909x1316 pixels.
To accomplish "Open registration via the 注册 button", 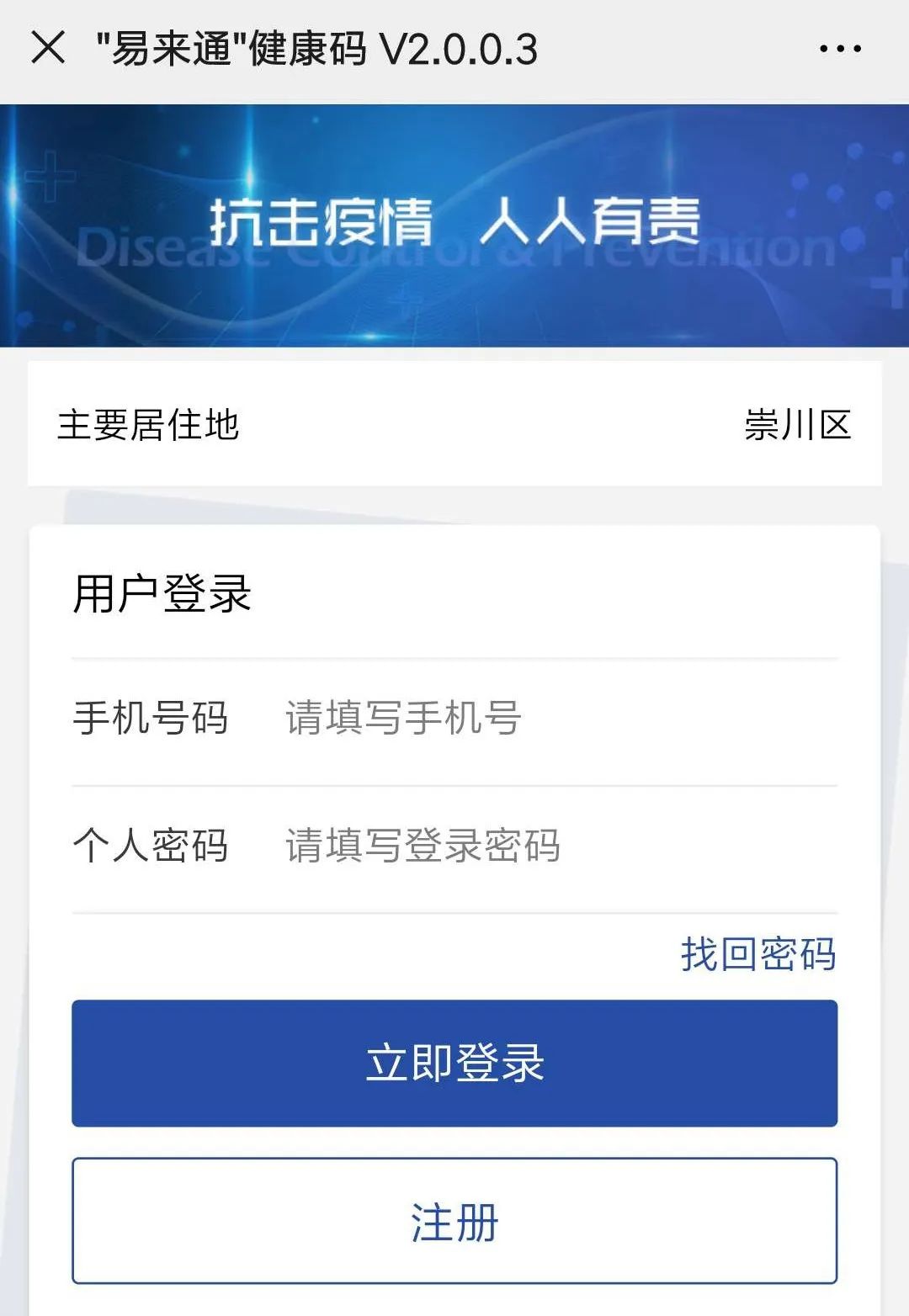I will [x=454, y=1221].
